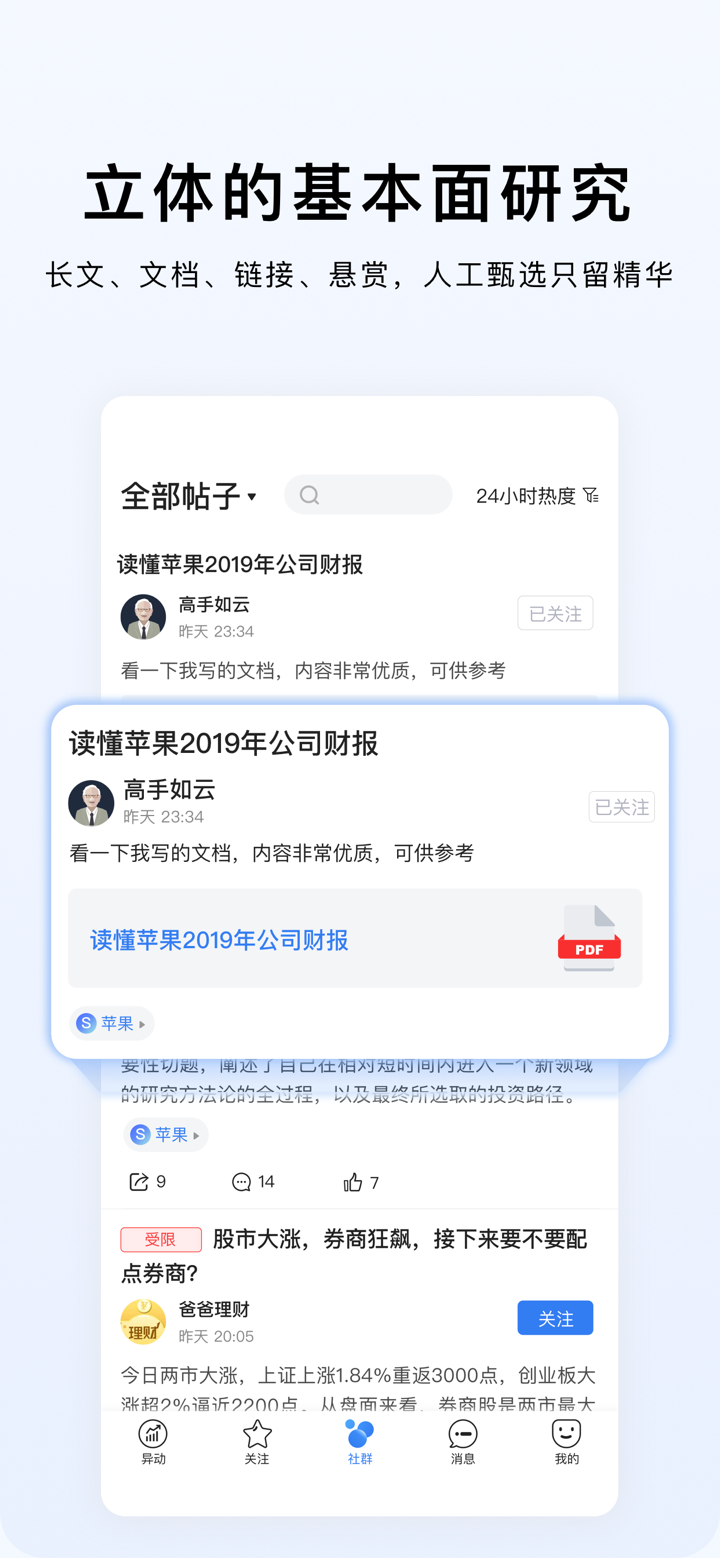Like the post with the thumbs-up icon

352,1181
